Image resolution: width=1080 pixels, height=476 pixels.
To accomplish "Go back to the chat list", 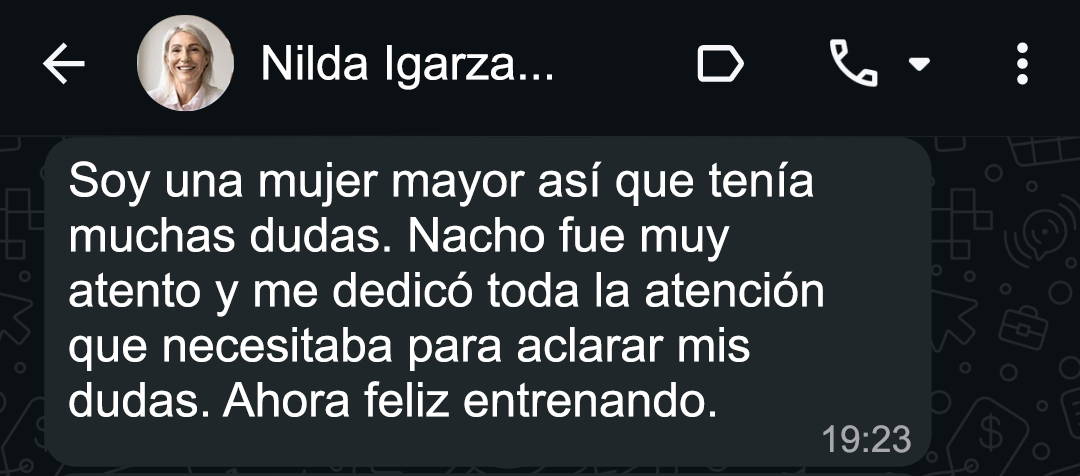I will (x=64, y=65).
